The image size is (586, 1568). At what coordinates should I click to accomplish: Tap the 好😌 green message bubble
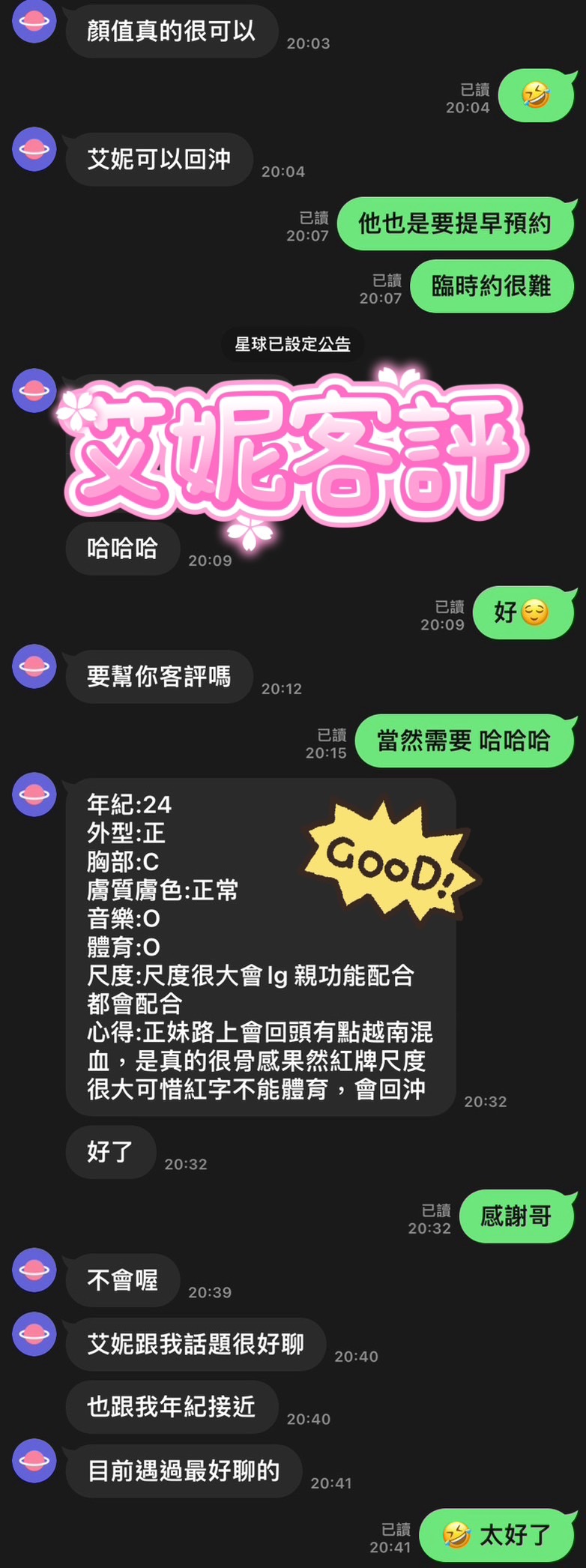(524, 612)
